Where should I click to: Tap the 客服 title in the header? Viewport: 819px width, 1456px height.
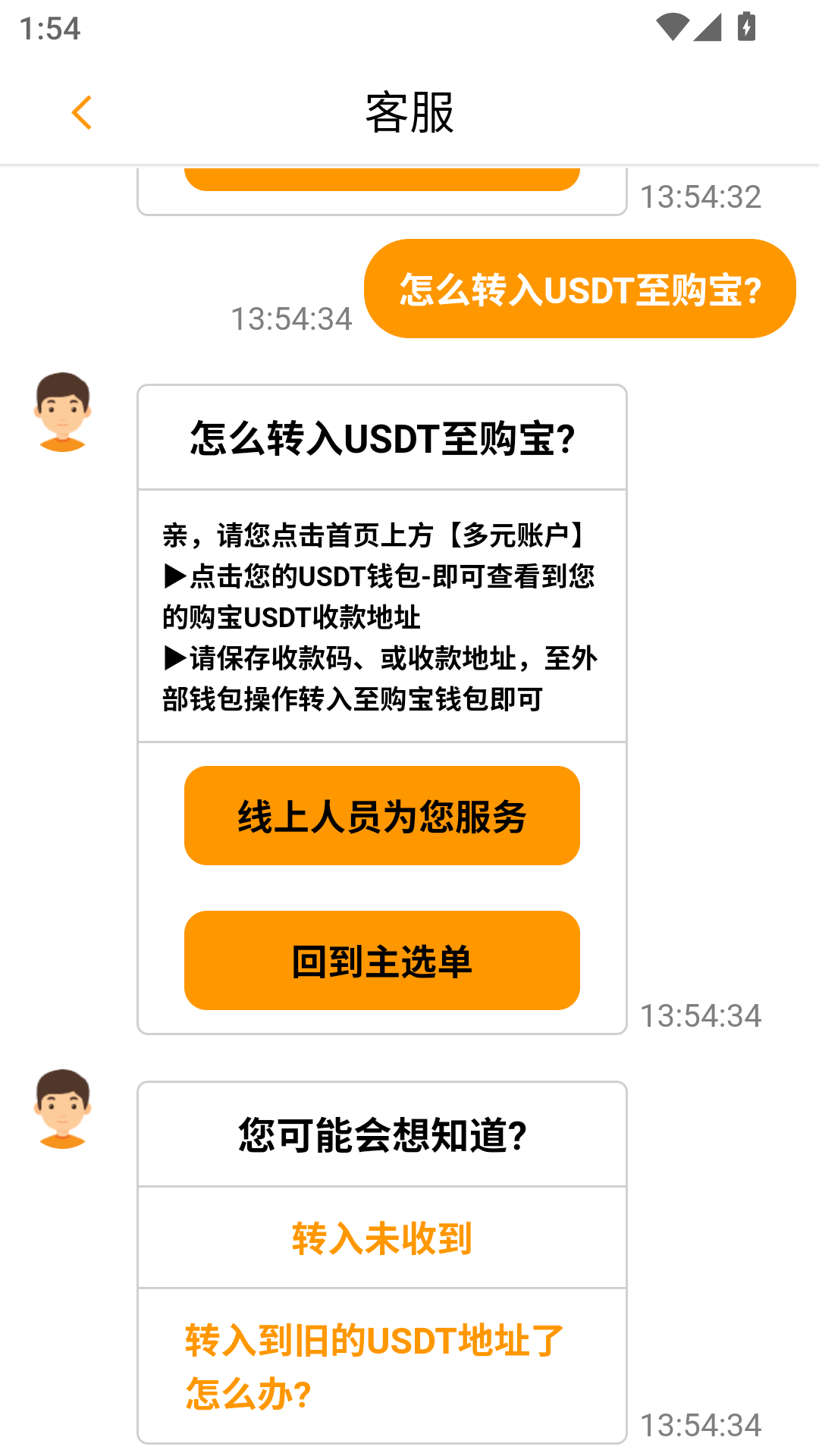(409, 112)
